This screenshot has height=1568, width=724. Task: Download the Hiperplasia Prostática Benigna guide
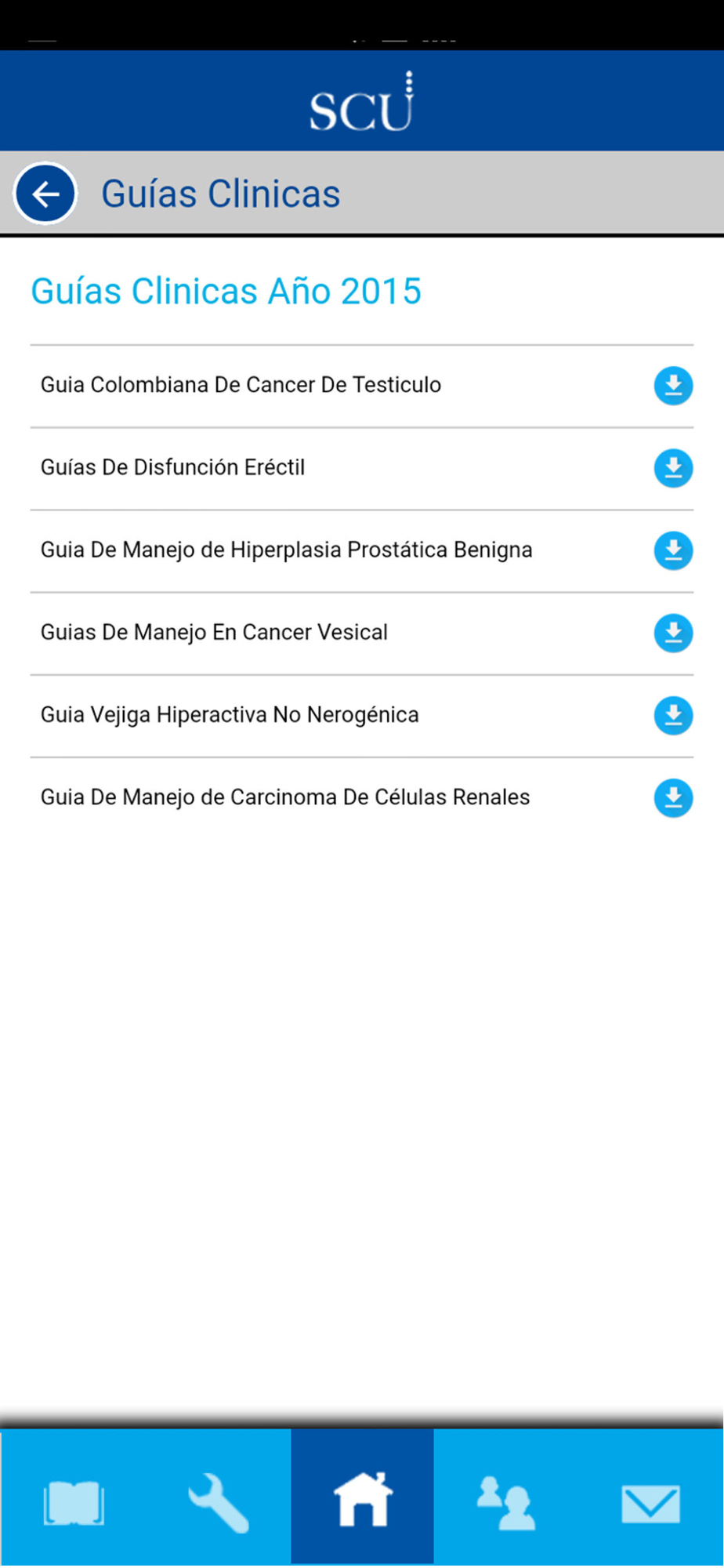point(673,550)
